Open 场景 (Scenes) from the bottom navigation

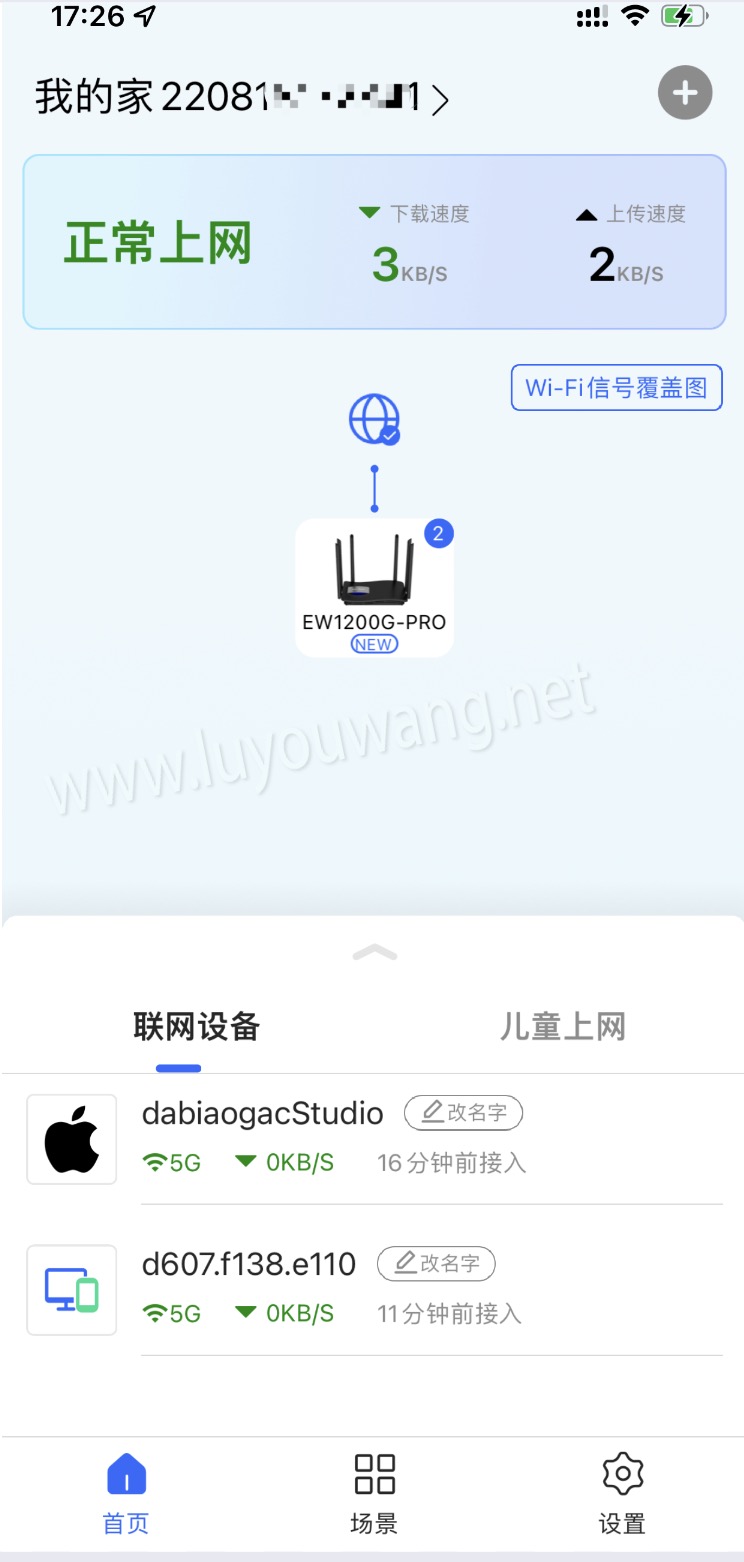pos(374,1492)
